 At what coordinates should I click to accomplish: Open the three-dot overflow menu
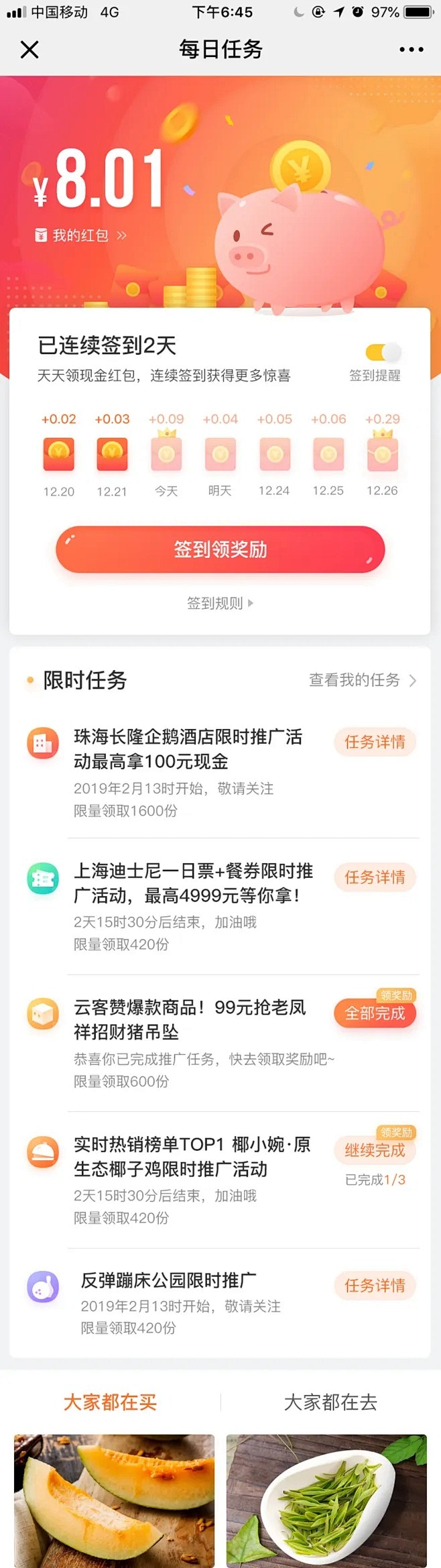(x=411, y=50)
